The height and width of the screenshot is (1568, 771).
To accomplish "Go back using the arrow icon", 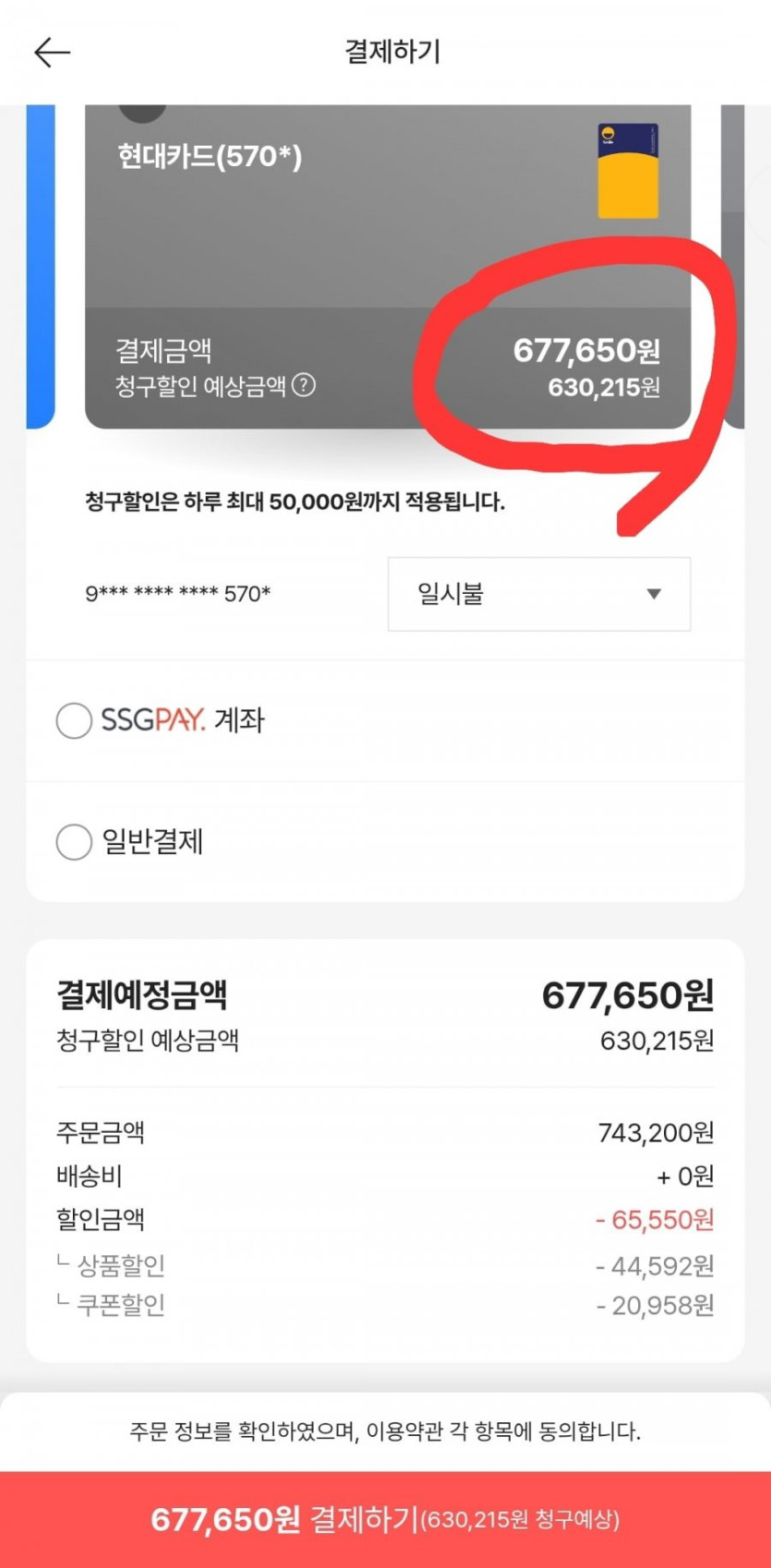I will pos(52,53).
